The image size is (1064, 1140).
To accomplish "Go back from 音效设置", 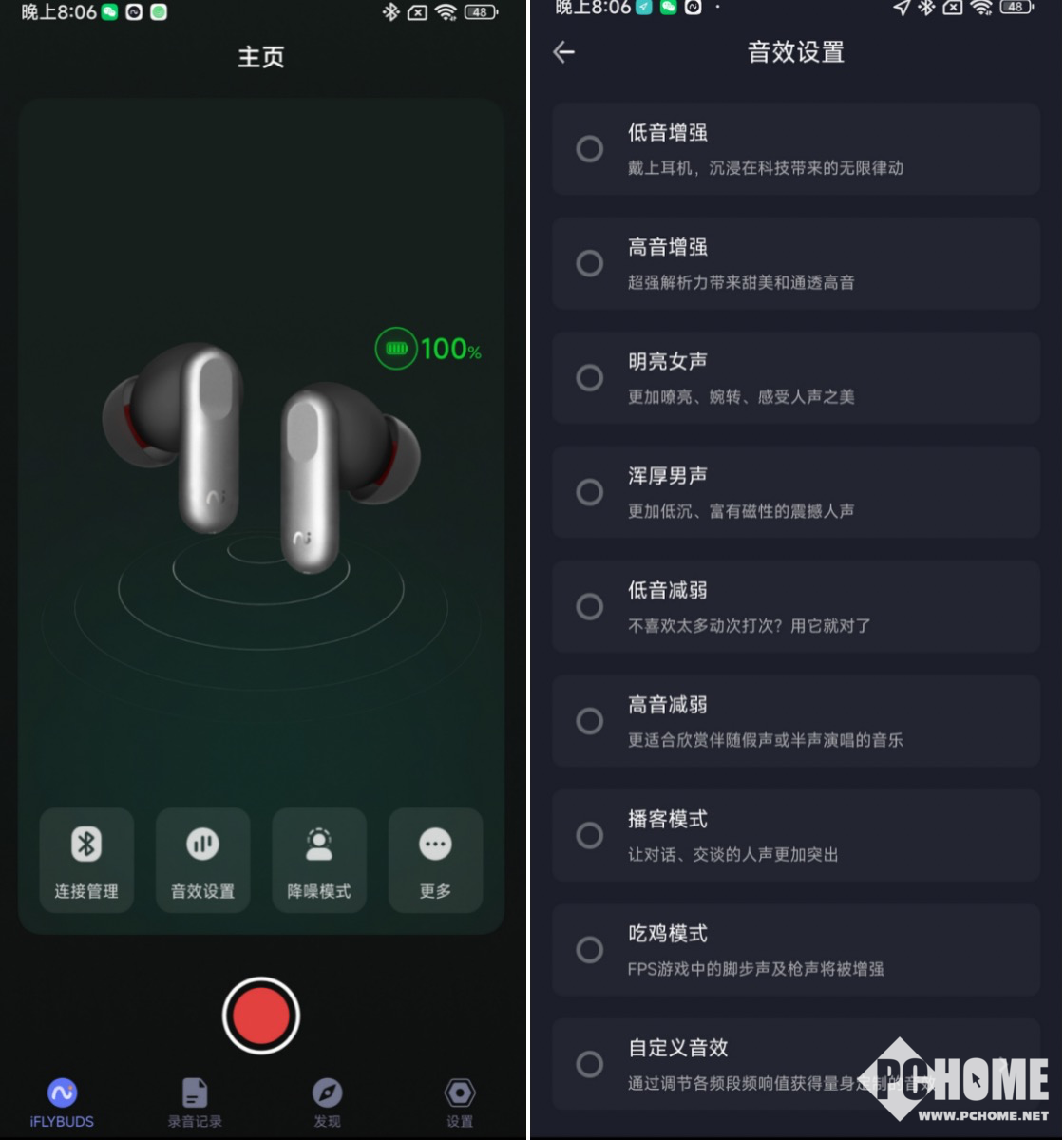I will click(x=564, y=52).
